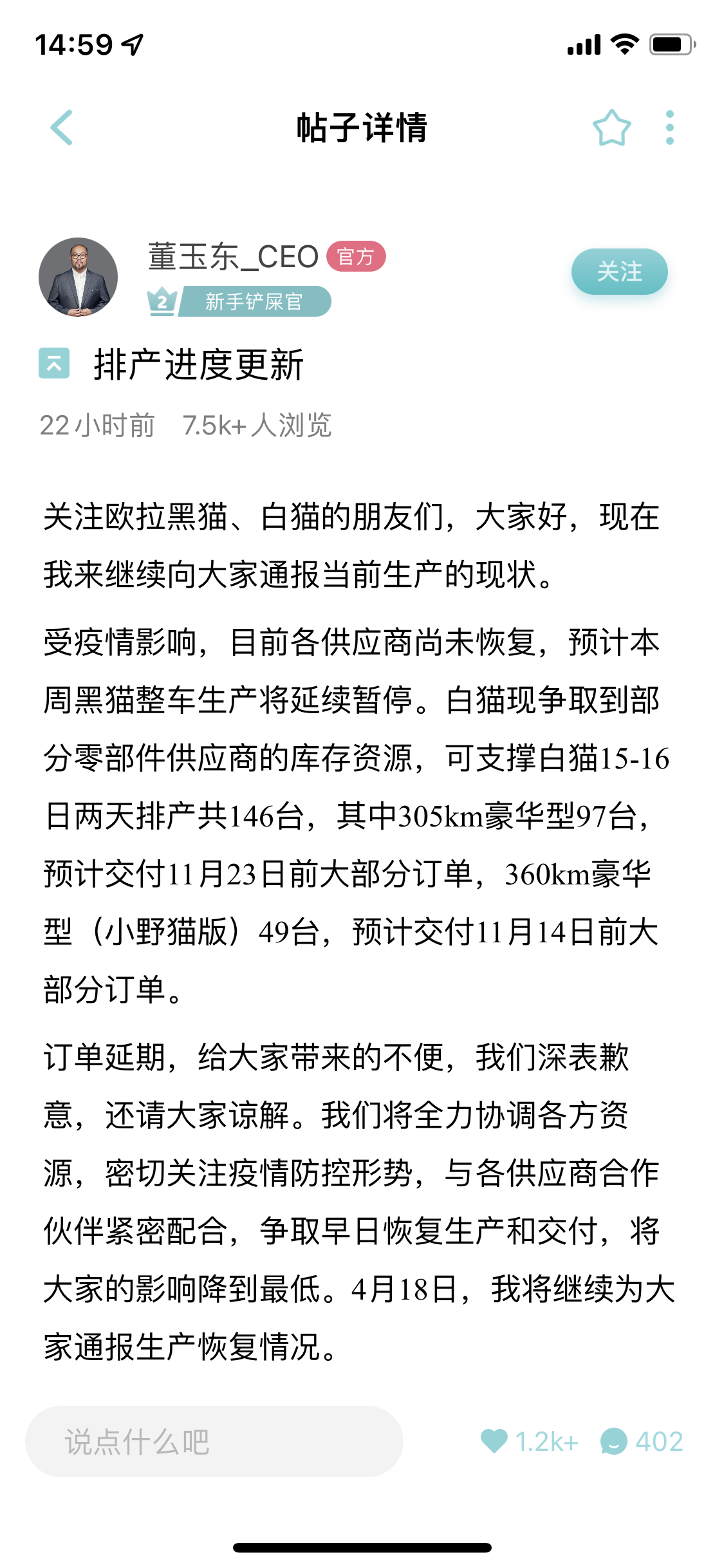Like the post with the heart icon
Viewport: 724px width, 1568px height.
point(494,1441)
